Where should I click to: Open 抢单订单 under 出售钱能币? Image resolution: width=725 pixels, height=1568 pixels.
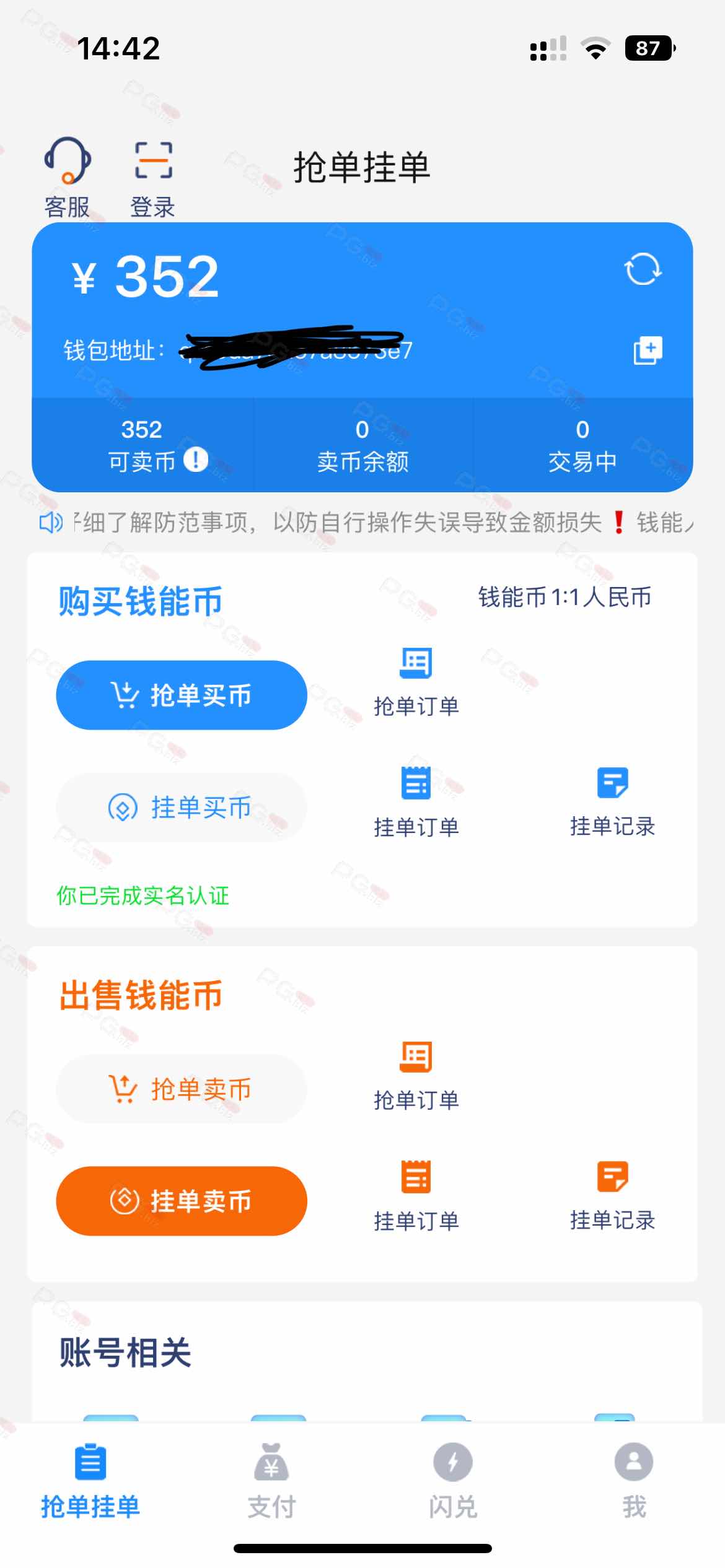point(416,1075)
